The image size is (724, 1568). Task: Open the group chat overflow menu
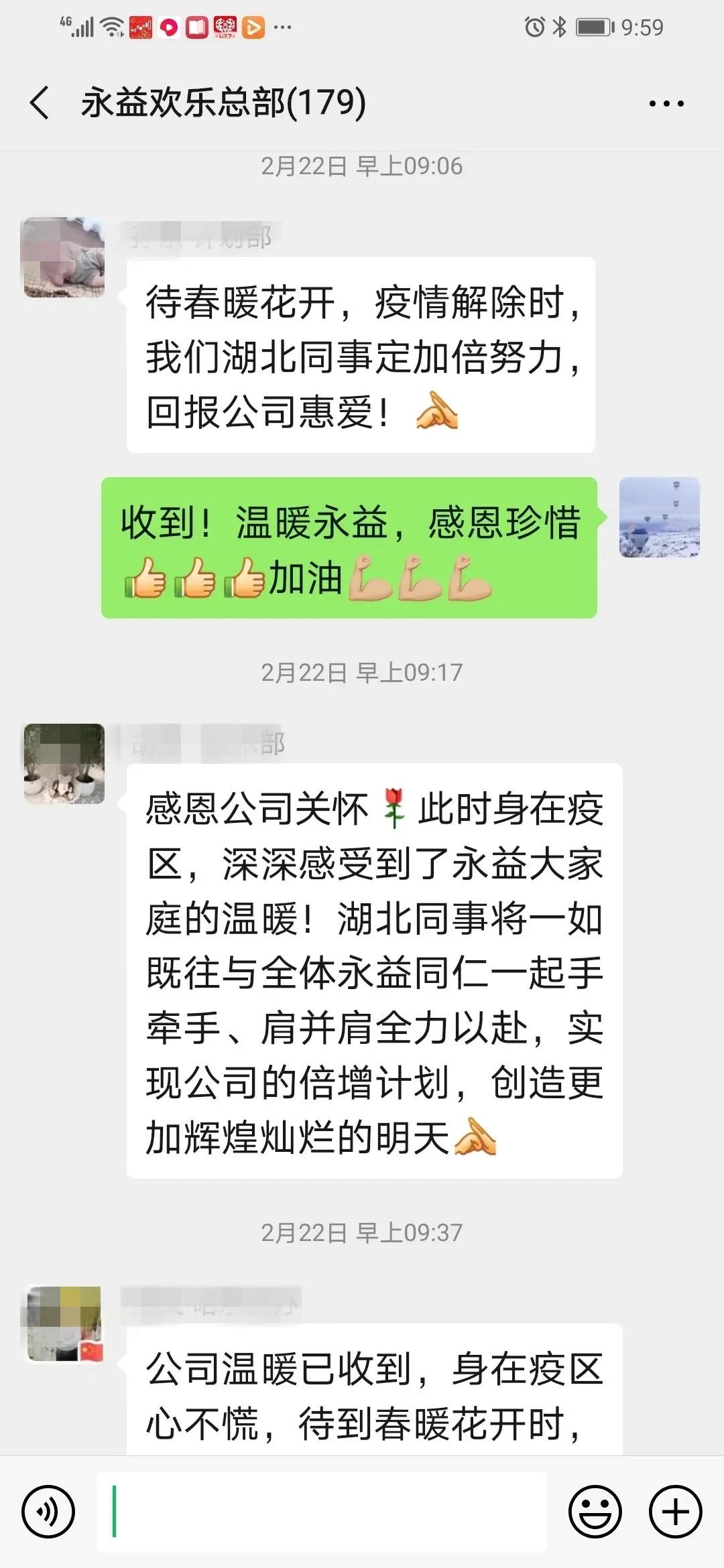666,104
